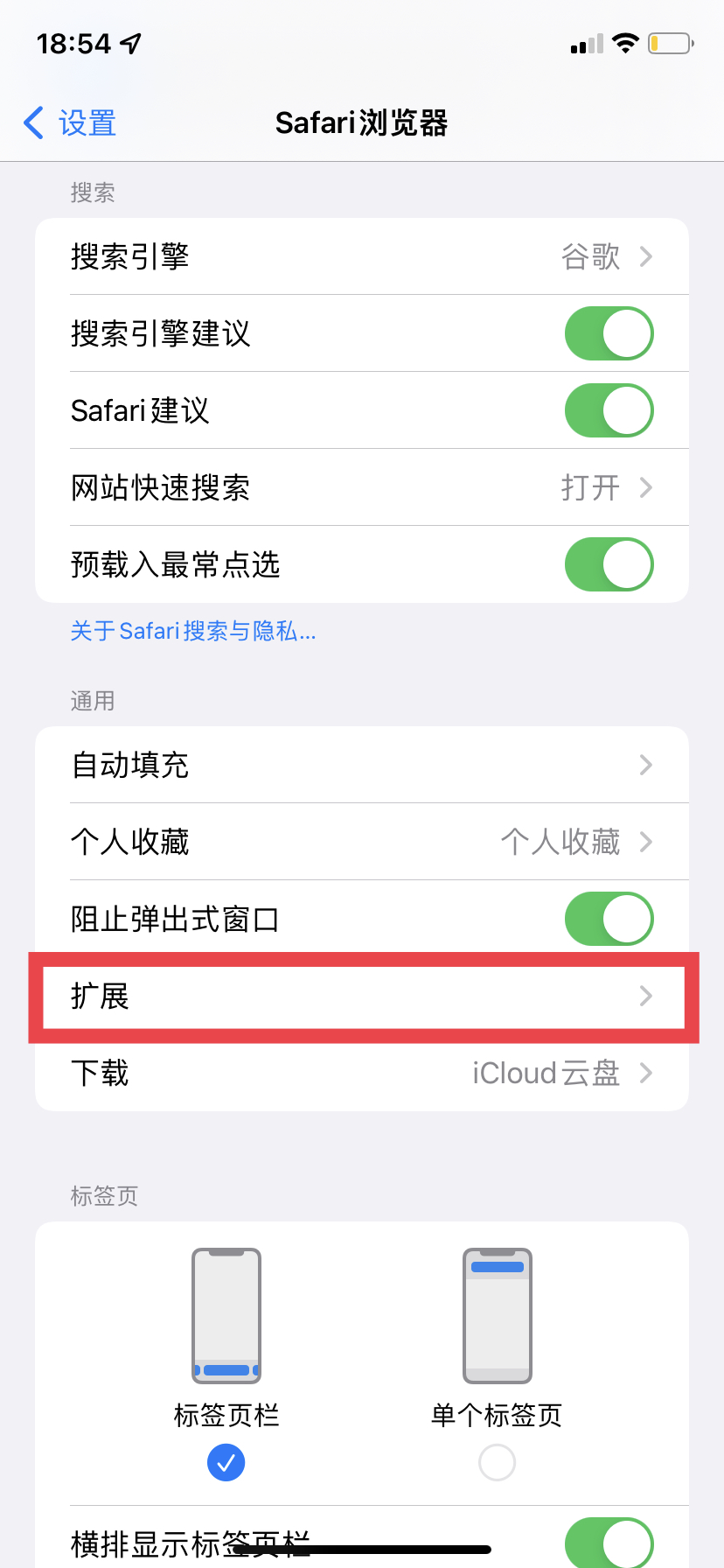Screen dimensions: 724x1568
Task: Turn off 预载入最常点选
Action: [609, 564]
